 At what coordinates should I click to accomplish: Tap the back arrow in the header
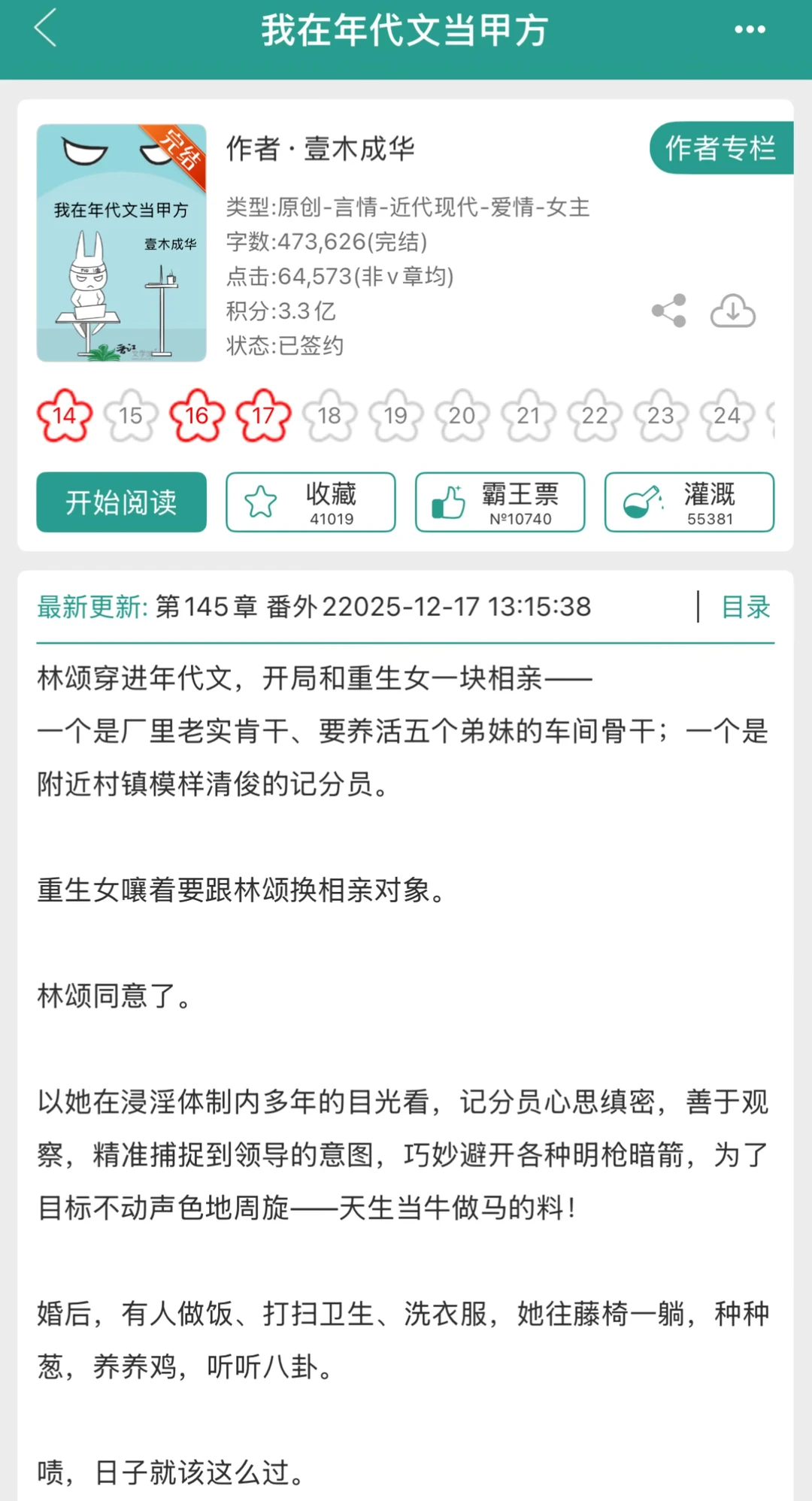(x=45, y=30)
